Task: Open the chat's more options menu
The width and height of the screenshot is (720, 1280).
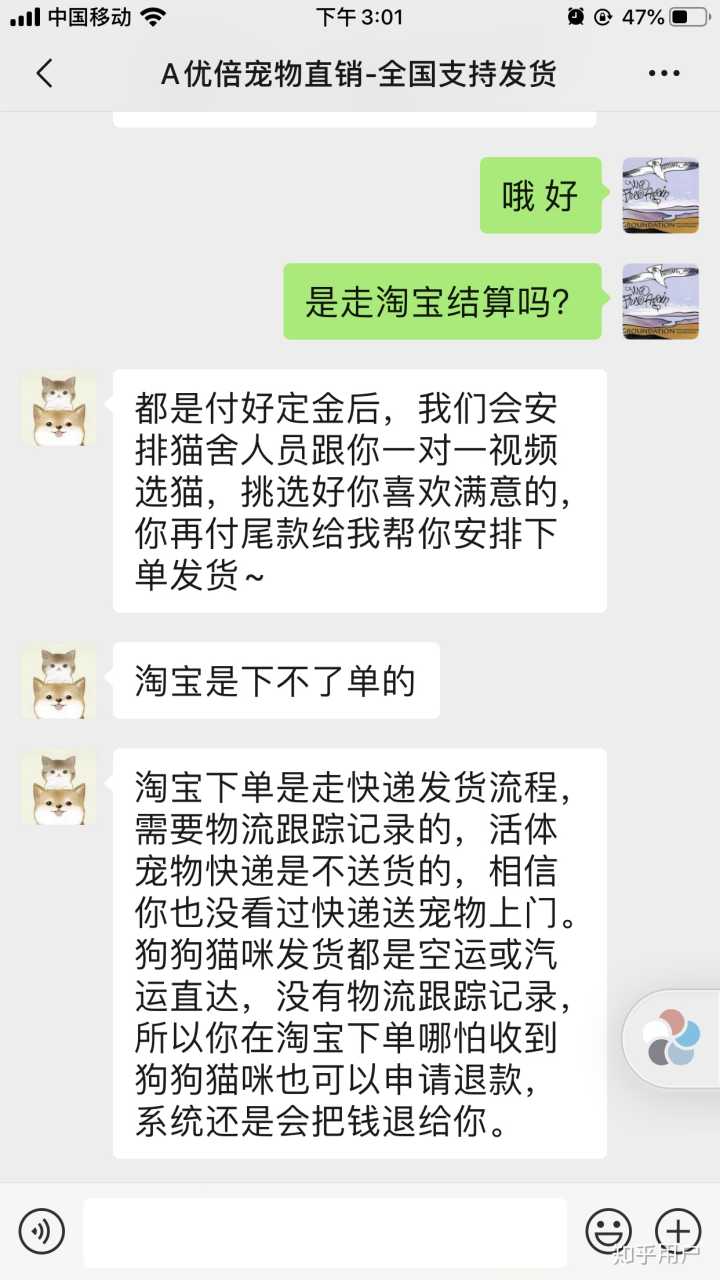Action: [x=664, y=73]
